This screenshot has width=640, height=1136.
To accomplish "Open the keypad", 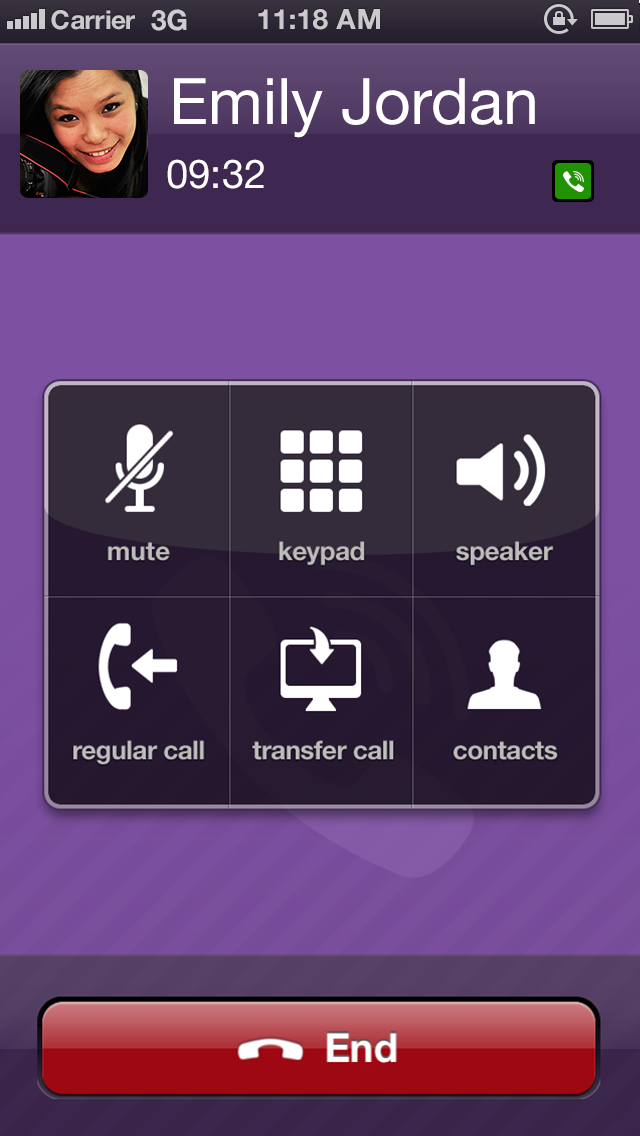I will pyautogui.click(x=321, y=490).
